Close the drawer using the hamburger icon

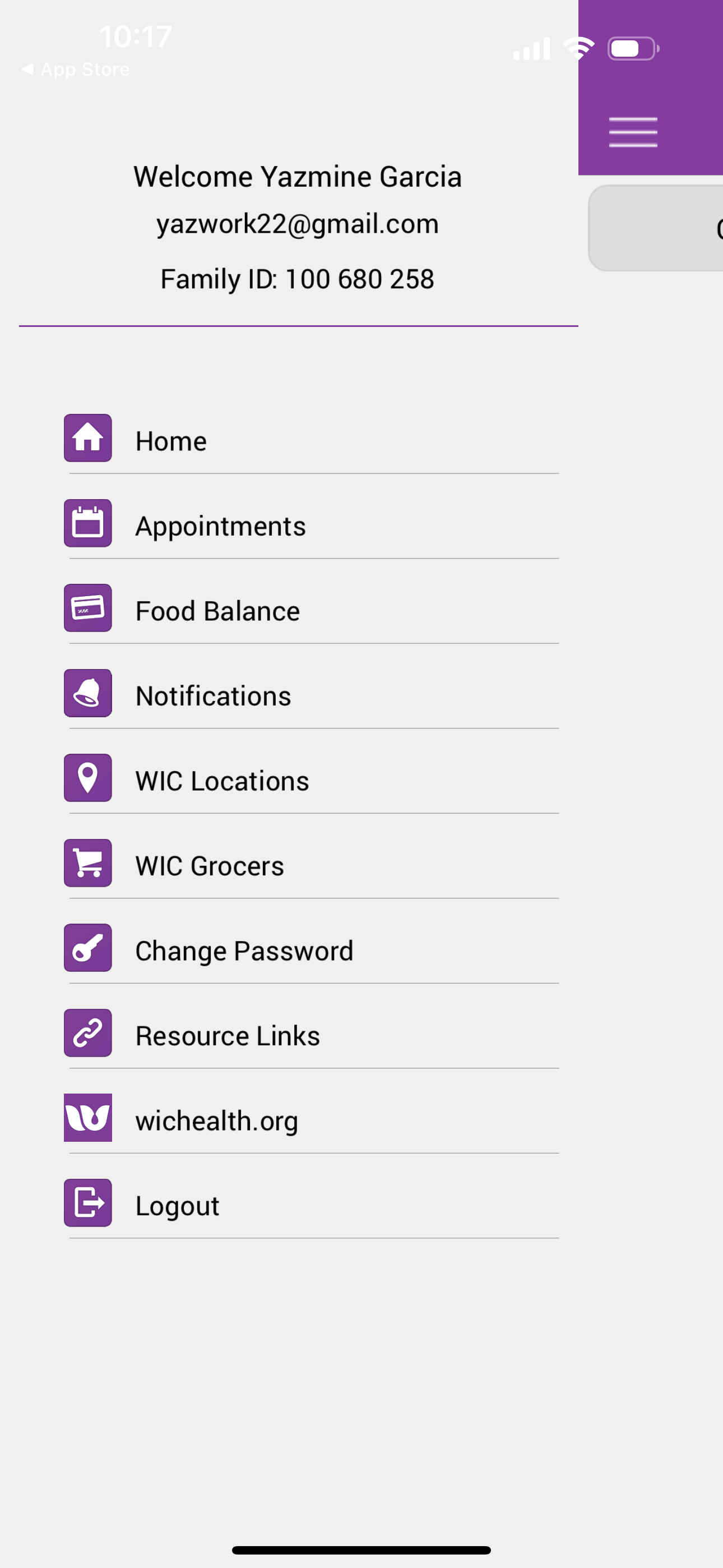coord(633,132)
